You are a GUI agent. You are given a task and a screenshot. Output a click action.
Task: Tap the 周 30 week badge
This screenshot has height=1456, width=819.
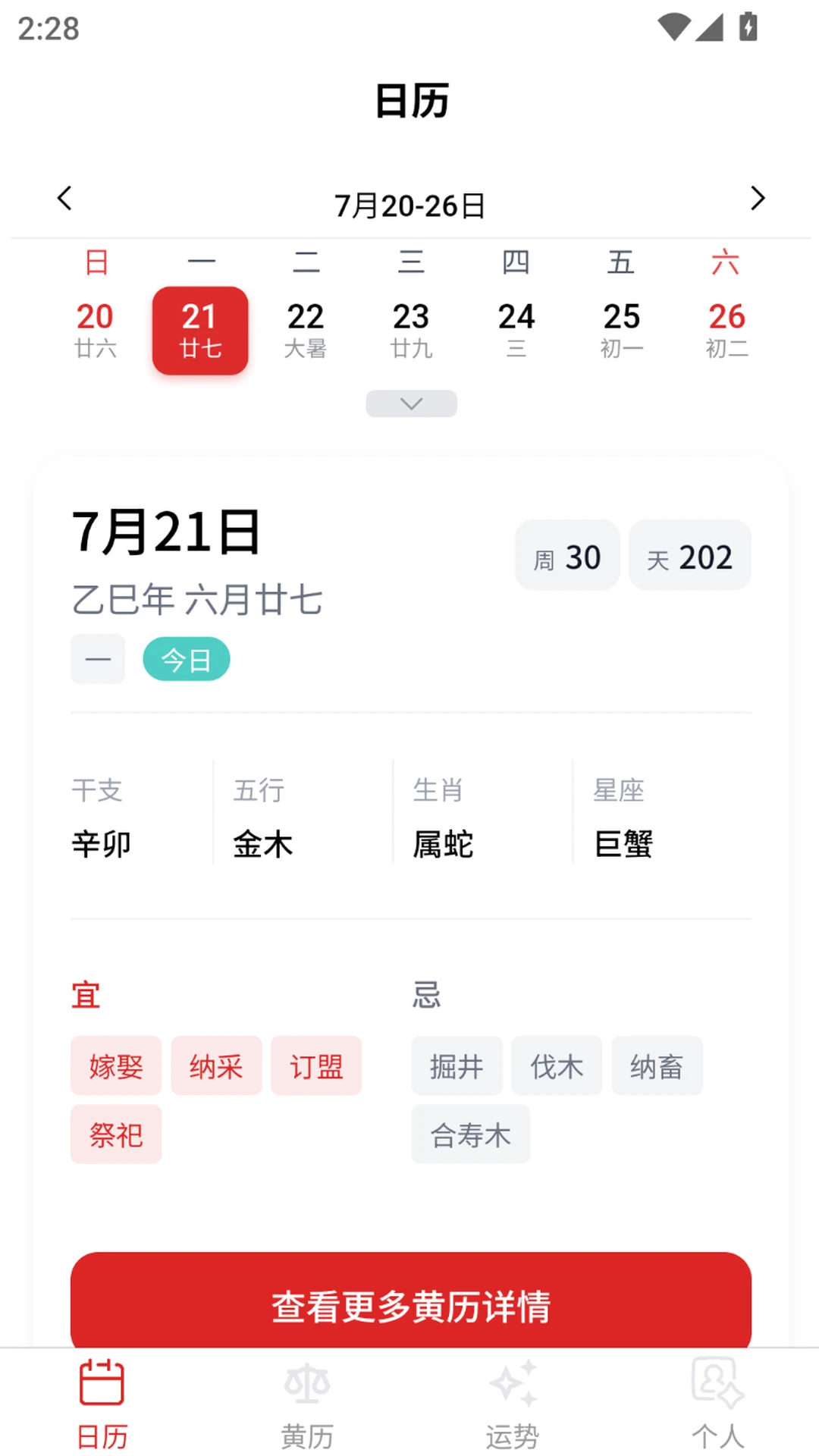[567, 556]
